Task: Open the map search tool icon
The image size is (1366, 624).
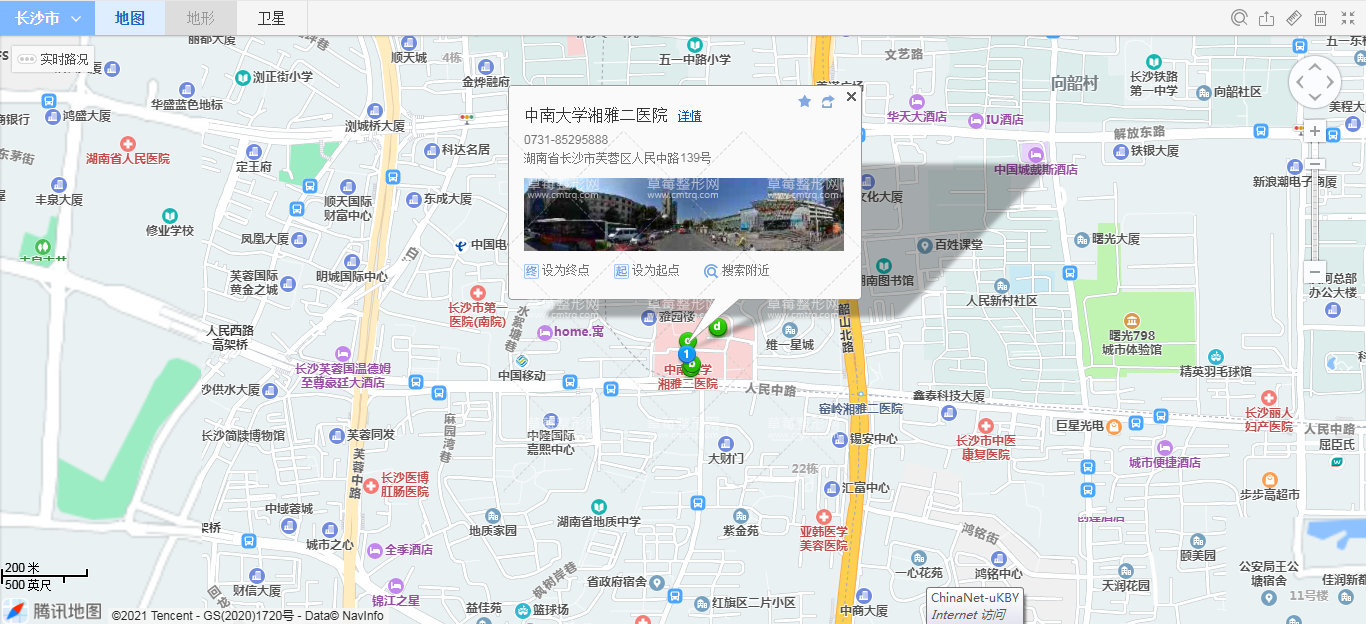Action: tap(1240, 18)
